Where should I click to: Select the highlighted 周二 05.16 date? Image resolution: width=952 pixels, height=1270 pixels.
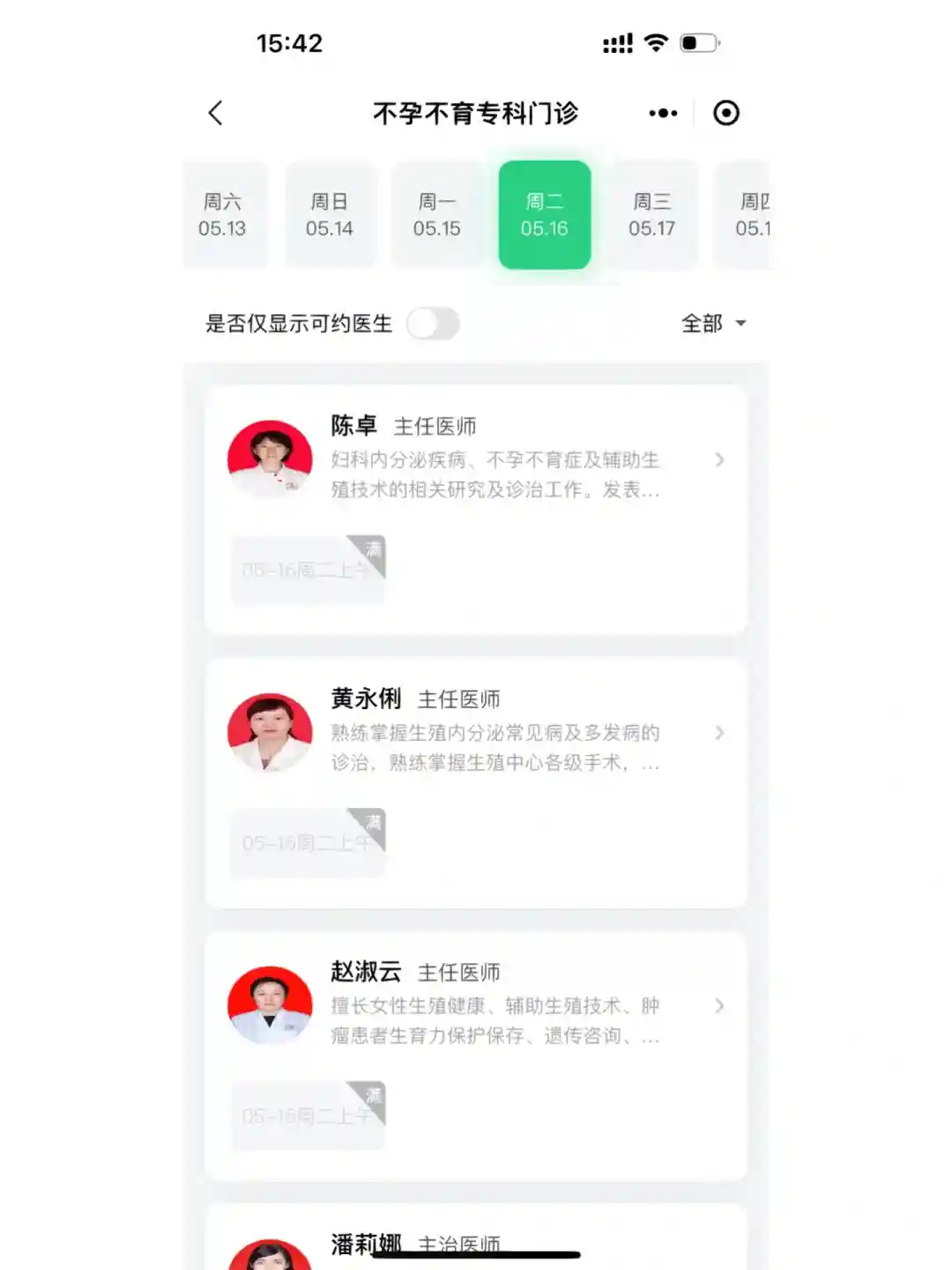click(545, 215)
